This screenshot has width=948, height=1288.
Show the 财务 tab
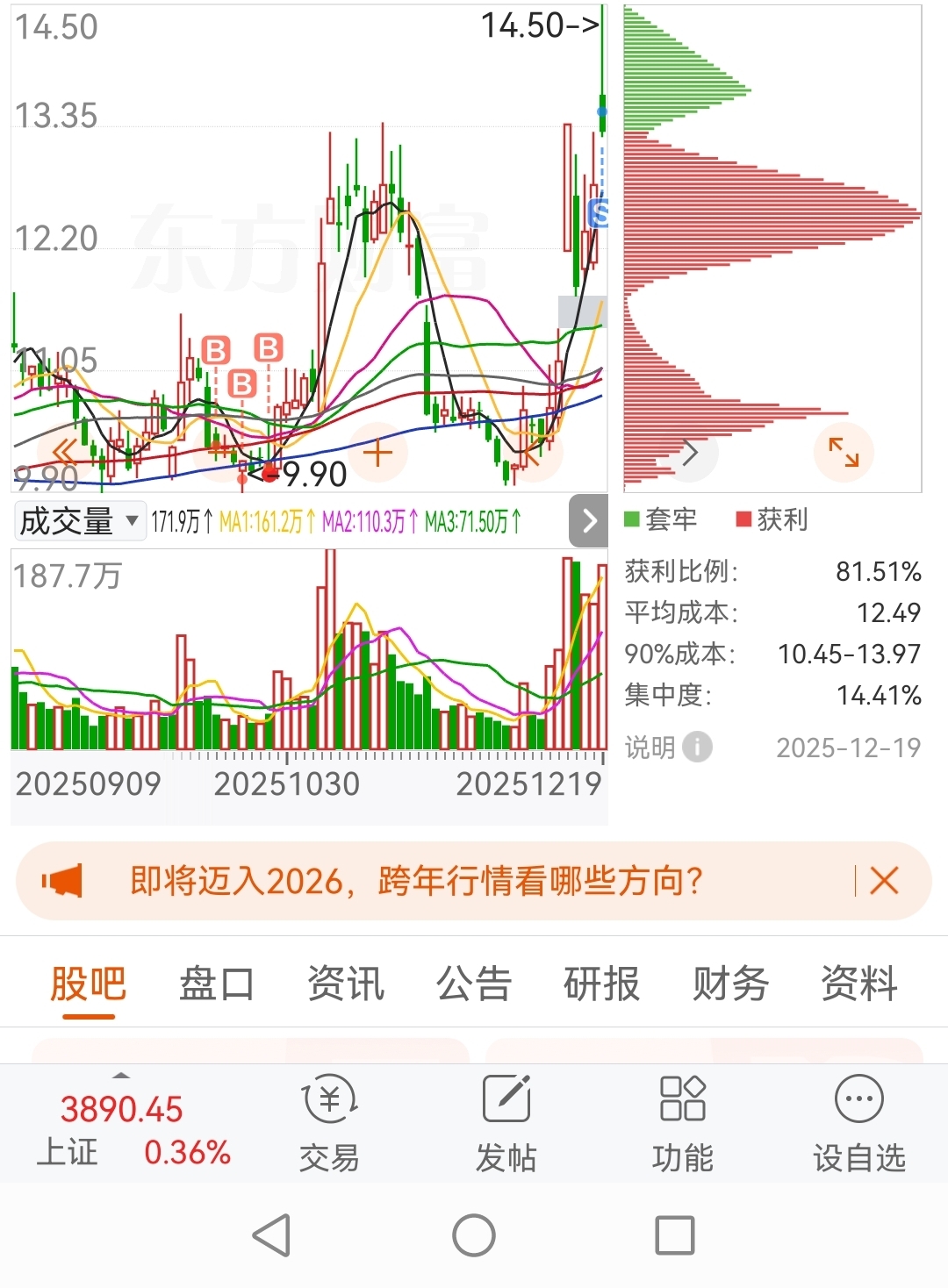730,984
